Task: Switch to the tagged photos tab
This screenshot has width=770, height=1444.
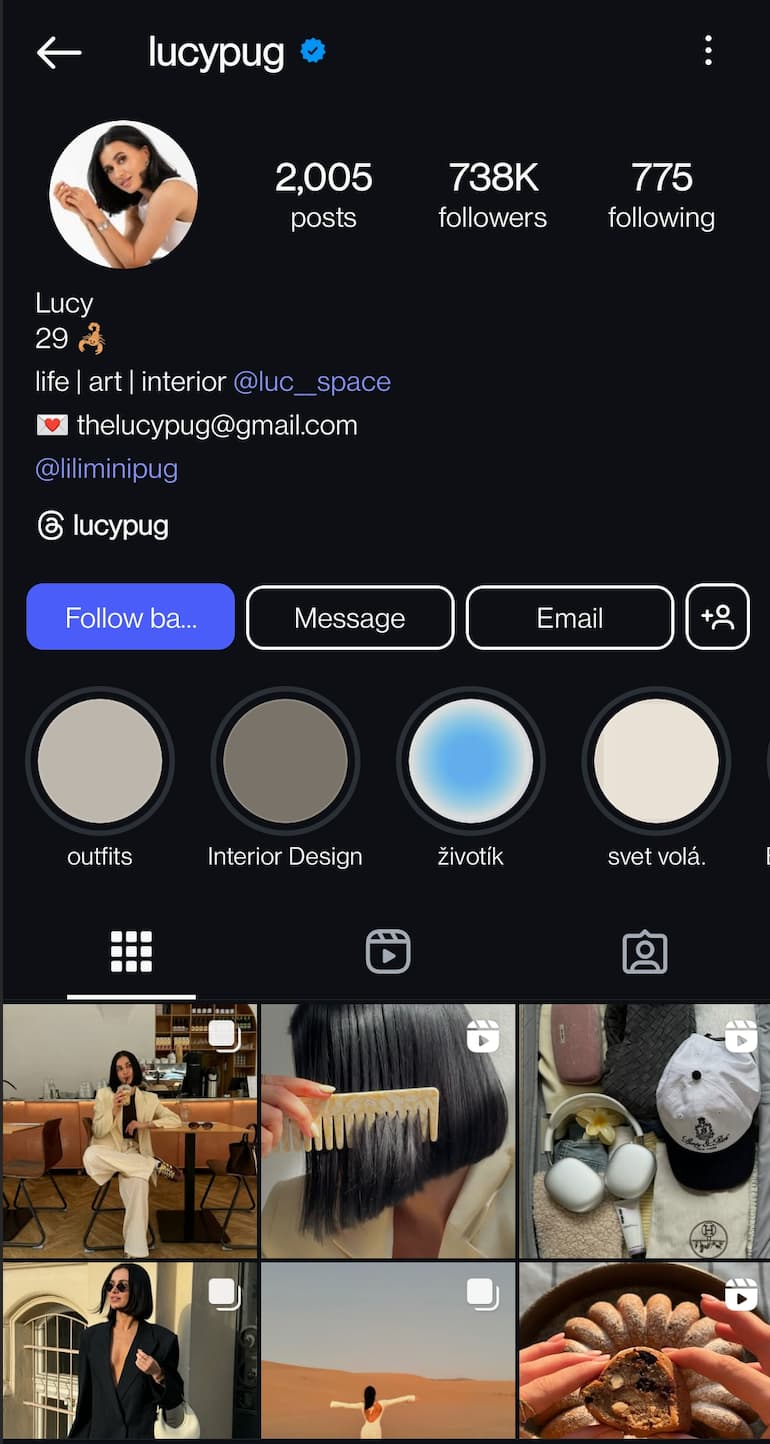Action: (x=645, y=952)
